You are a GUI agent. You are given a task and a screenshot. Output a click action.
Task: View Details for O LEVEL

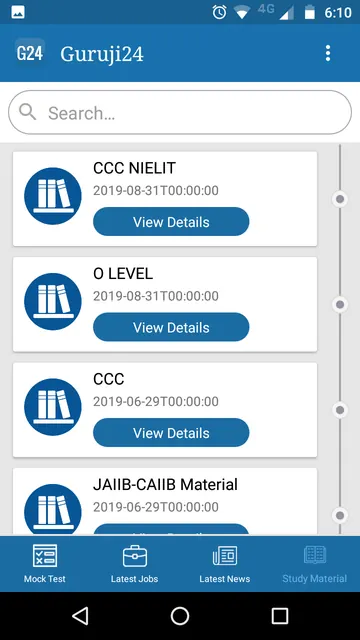coord(171,327)
